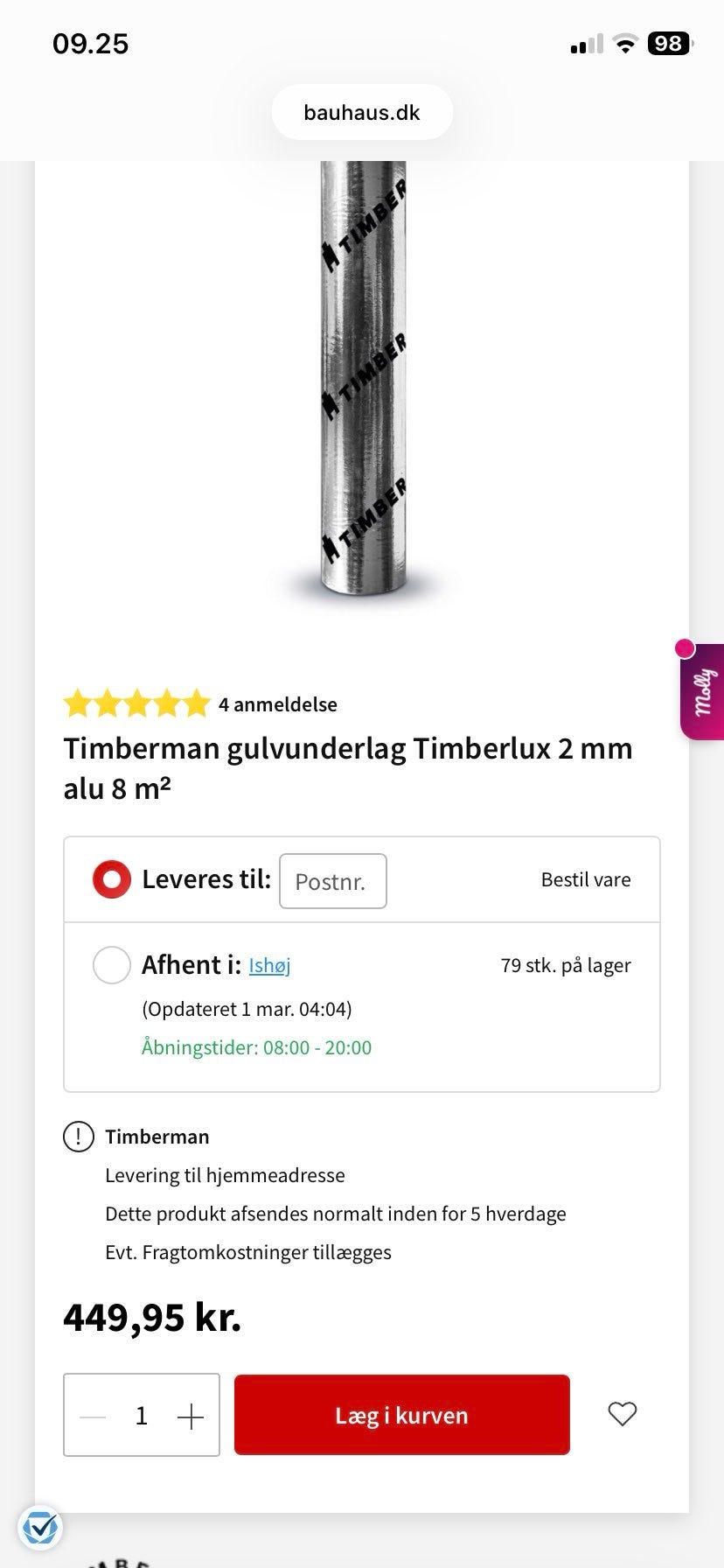Tap the red notification dot on Molly
The height and width of the screenshot is (1568, 724).
pyautogui.click(x=685, y=647)
